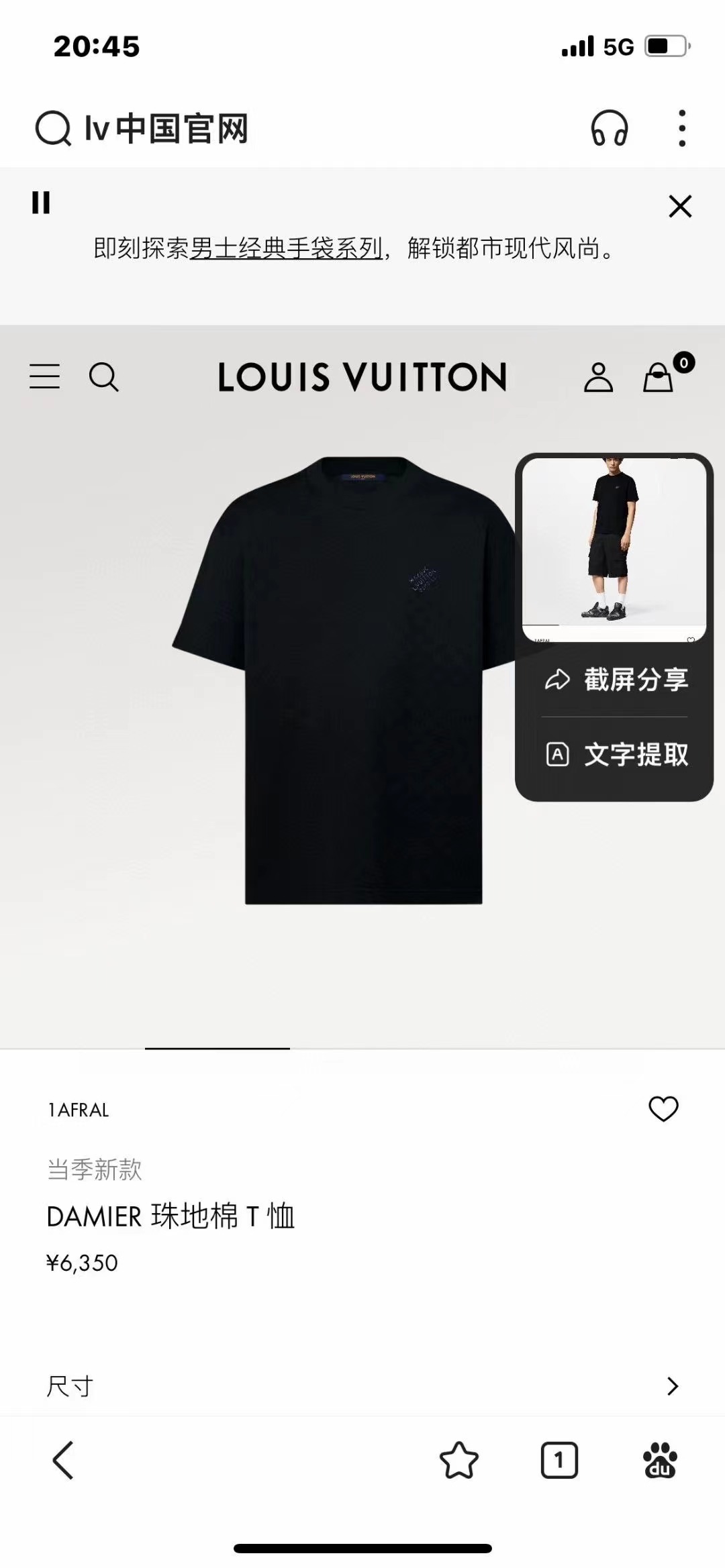This screenshot has width=725, height=1568.
Task: Go to the Baidu home paw icon
Action: tap(660, 1460)
